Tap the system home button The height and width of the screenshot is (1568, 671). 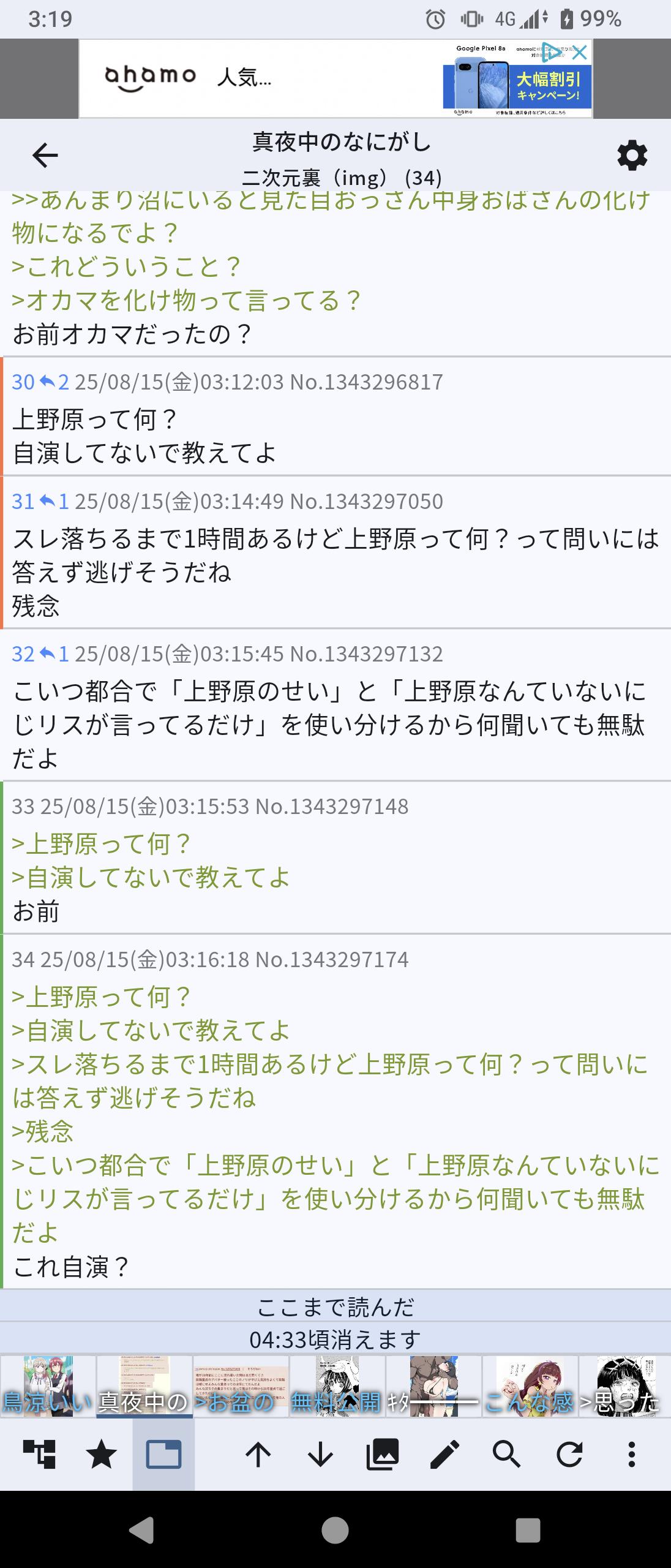[x=335, y=1530]
